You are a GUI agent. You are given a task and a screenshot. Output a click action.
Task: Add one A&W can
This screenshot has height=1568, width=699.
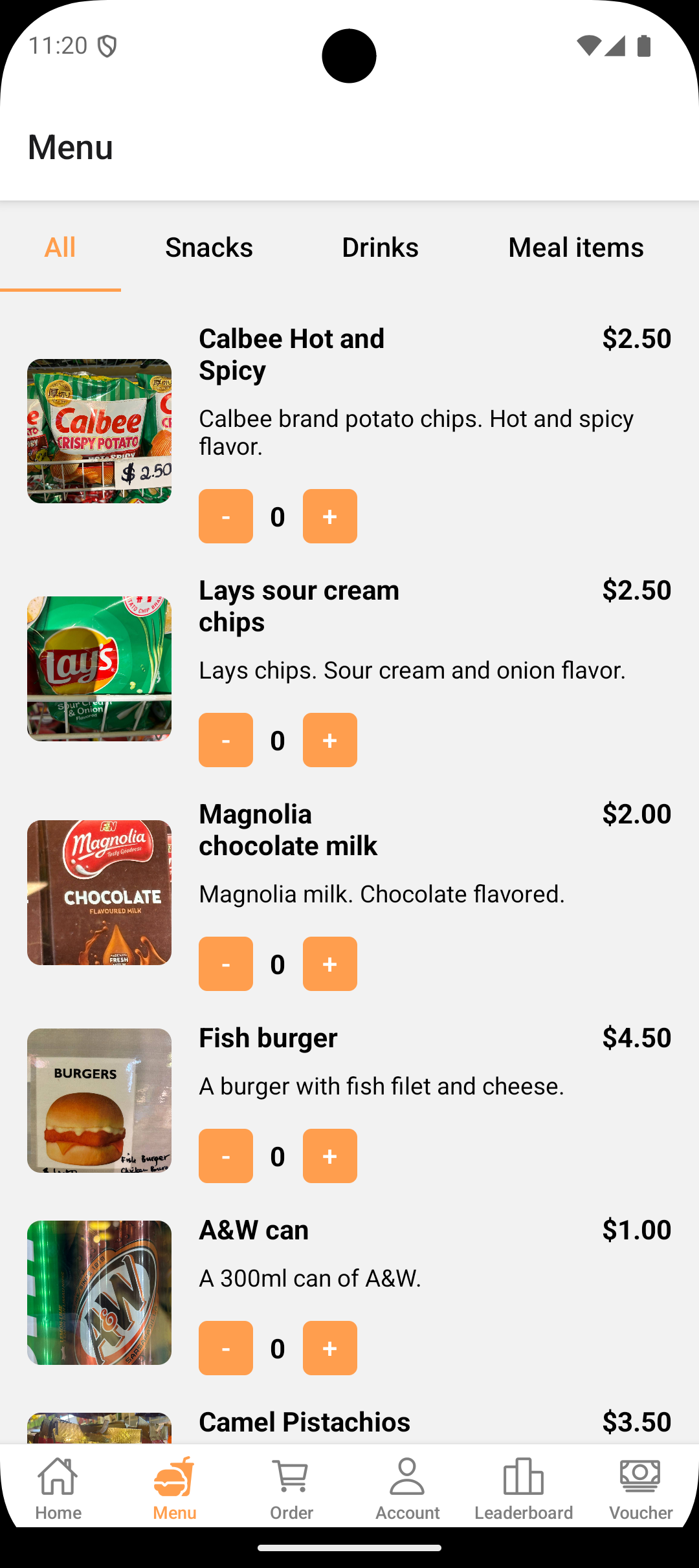329,1348
